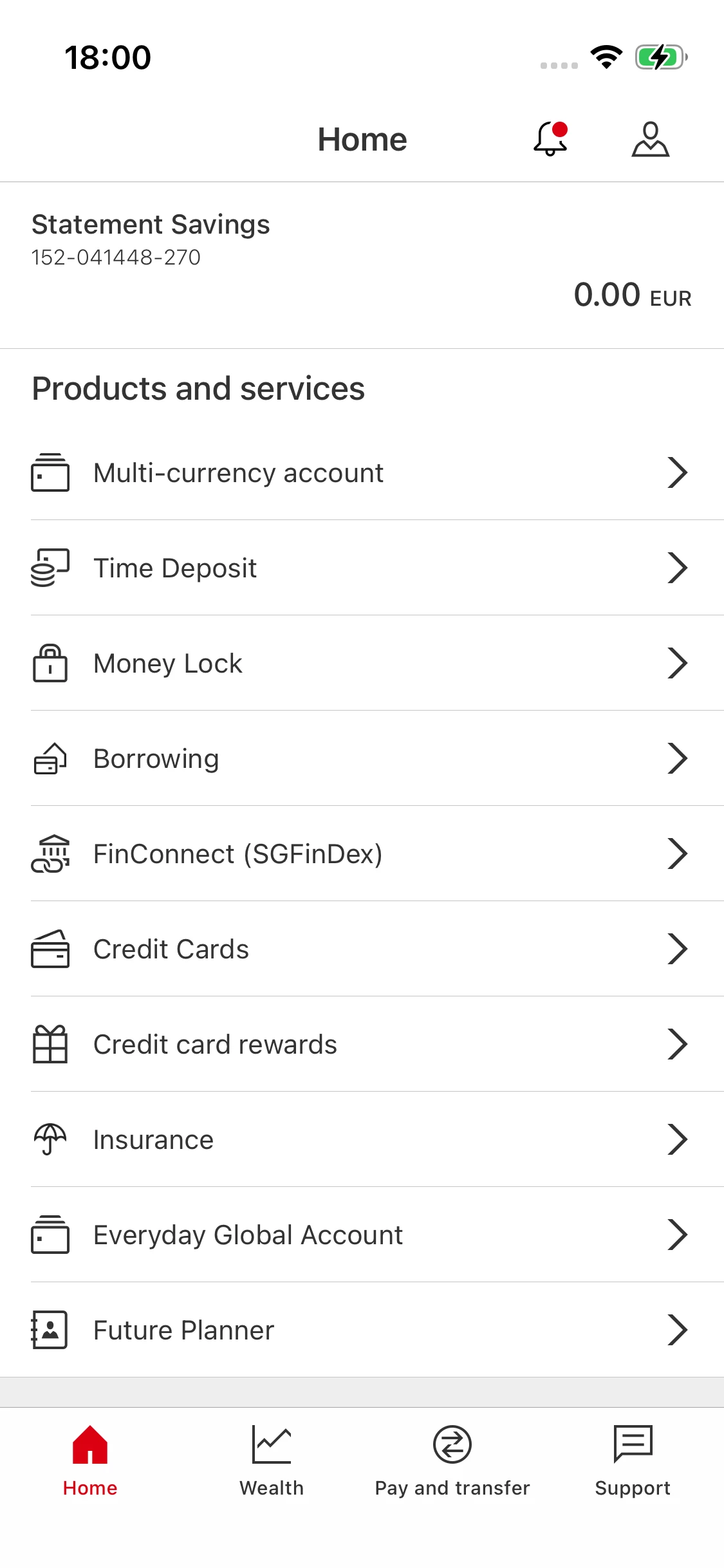Image resolution: width=724 pixels, height=1568 pixels.
Task: Open Multi-currency account
Action: click(x=362, y=473)
